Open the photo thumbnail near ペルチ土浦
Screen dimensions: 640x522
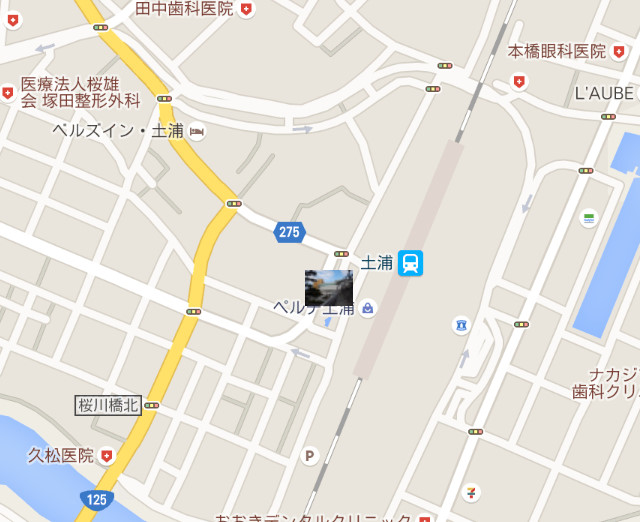329,286
